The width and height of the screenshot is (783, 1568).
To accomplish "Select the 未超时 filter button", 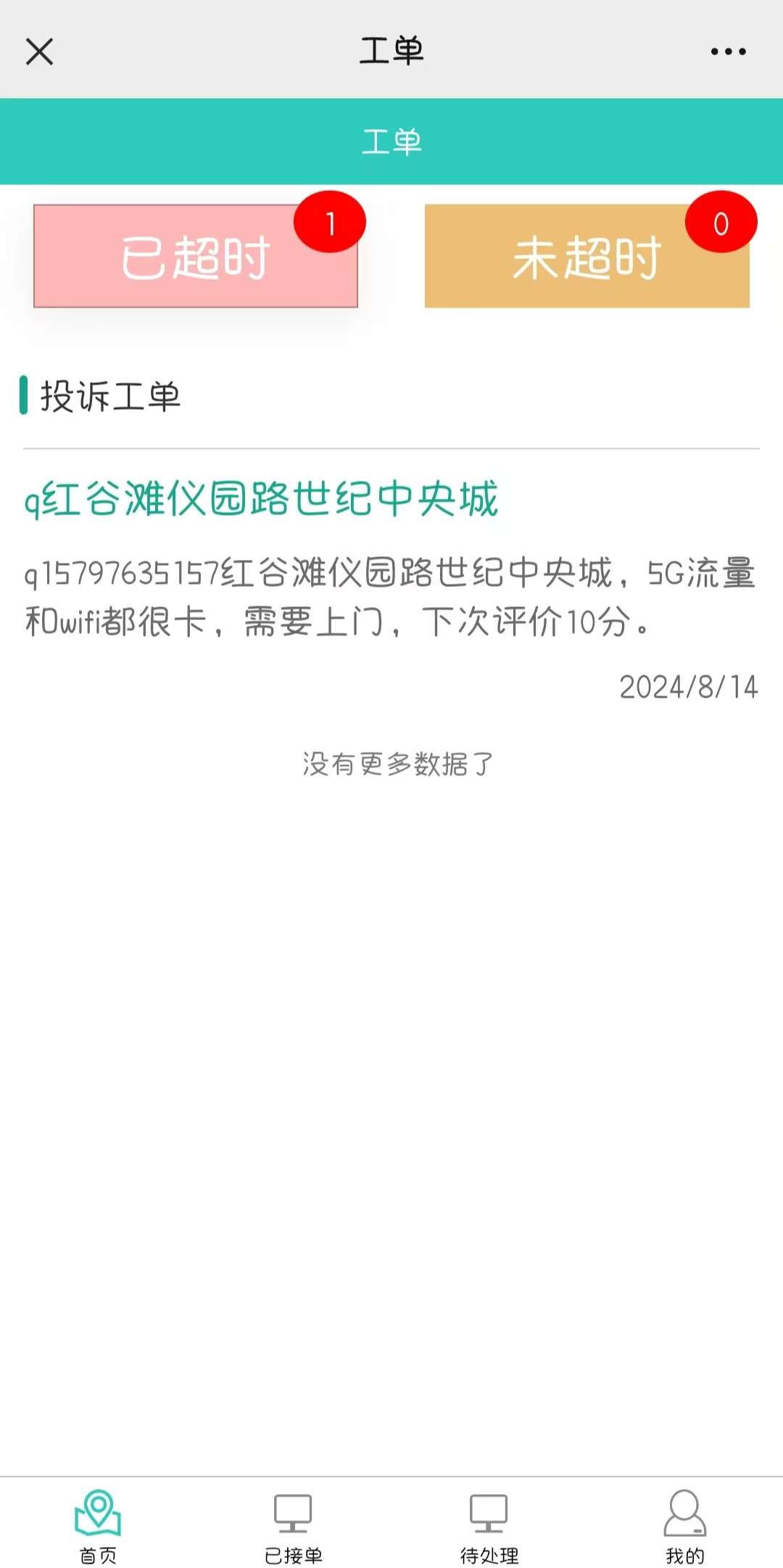I will [x=587, y=256].
